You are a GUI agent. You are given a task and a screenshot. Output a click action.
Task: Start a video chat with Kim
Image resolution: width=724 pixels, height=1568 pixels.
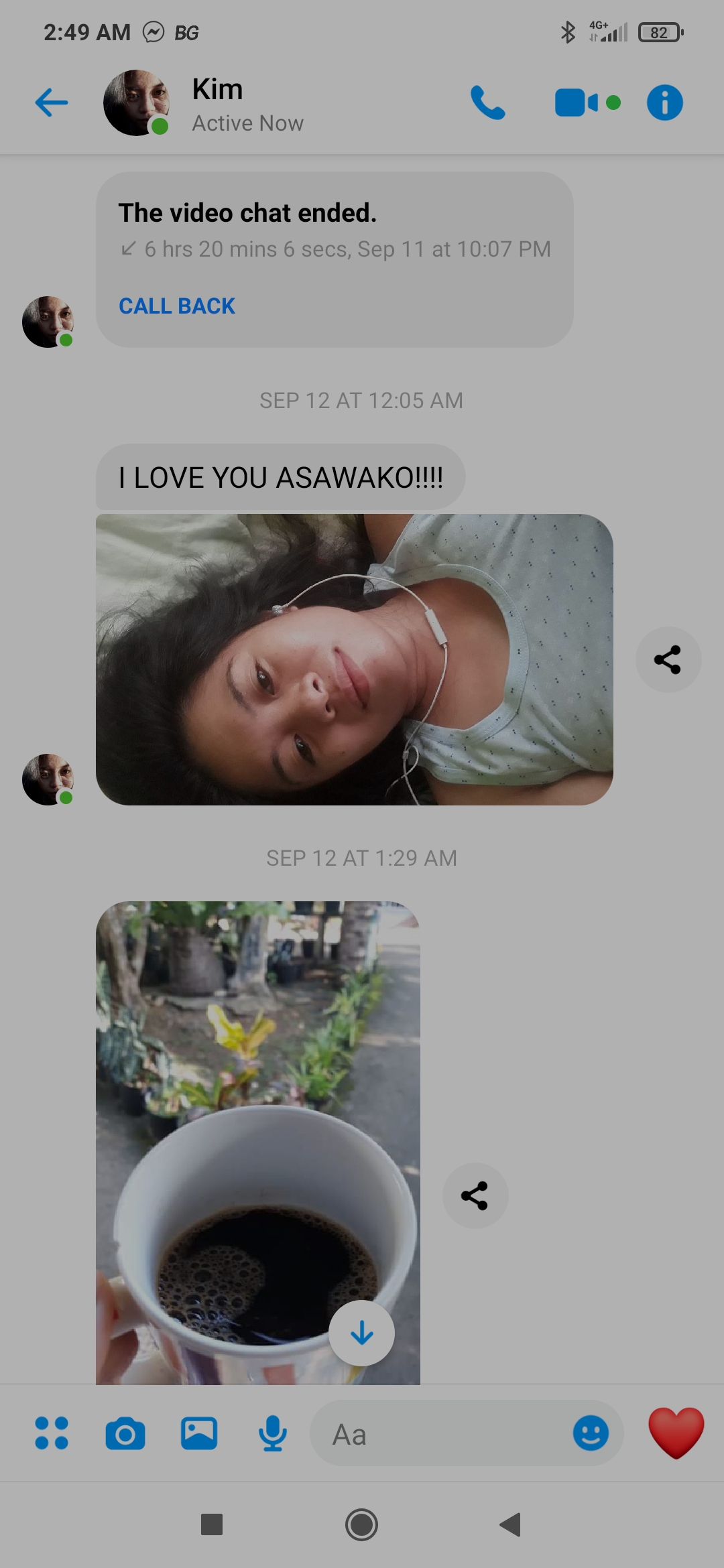pos(577,103)
